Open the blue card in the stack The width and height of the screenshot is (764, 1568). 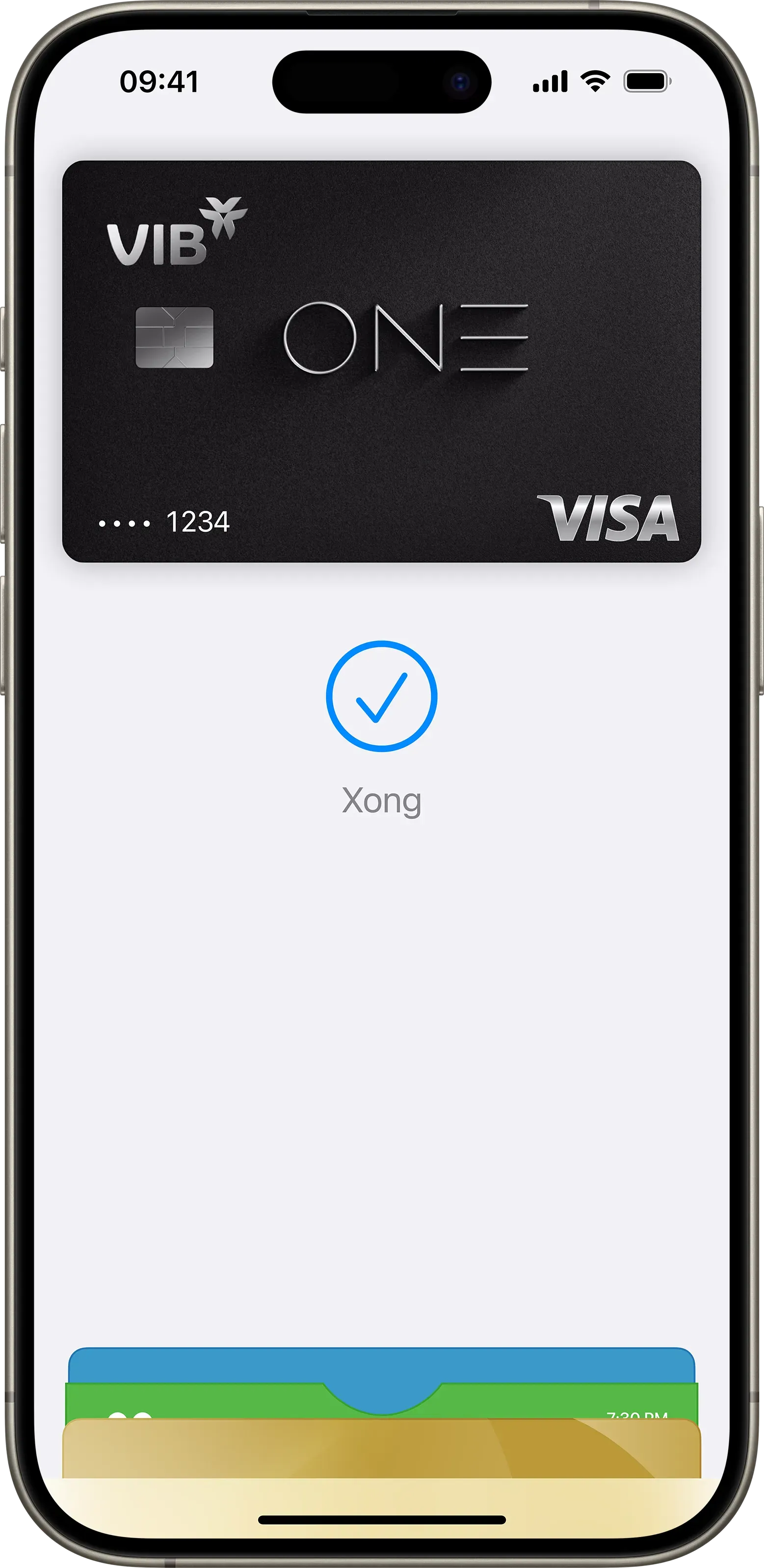(381, 1364)
